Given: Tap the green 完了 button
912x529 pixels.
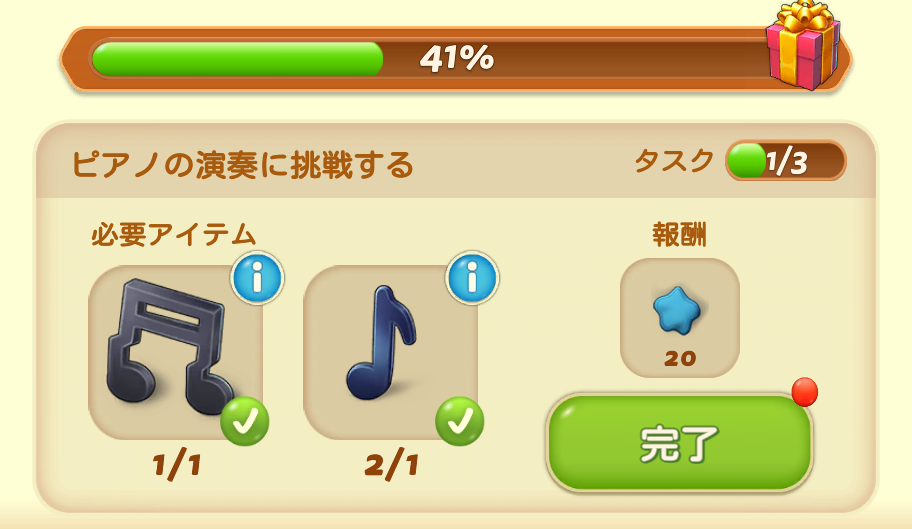Looking at the screenshot, I should (x=679, y=444).
